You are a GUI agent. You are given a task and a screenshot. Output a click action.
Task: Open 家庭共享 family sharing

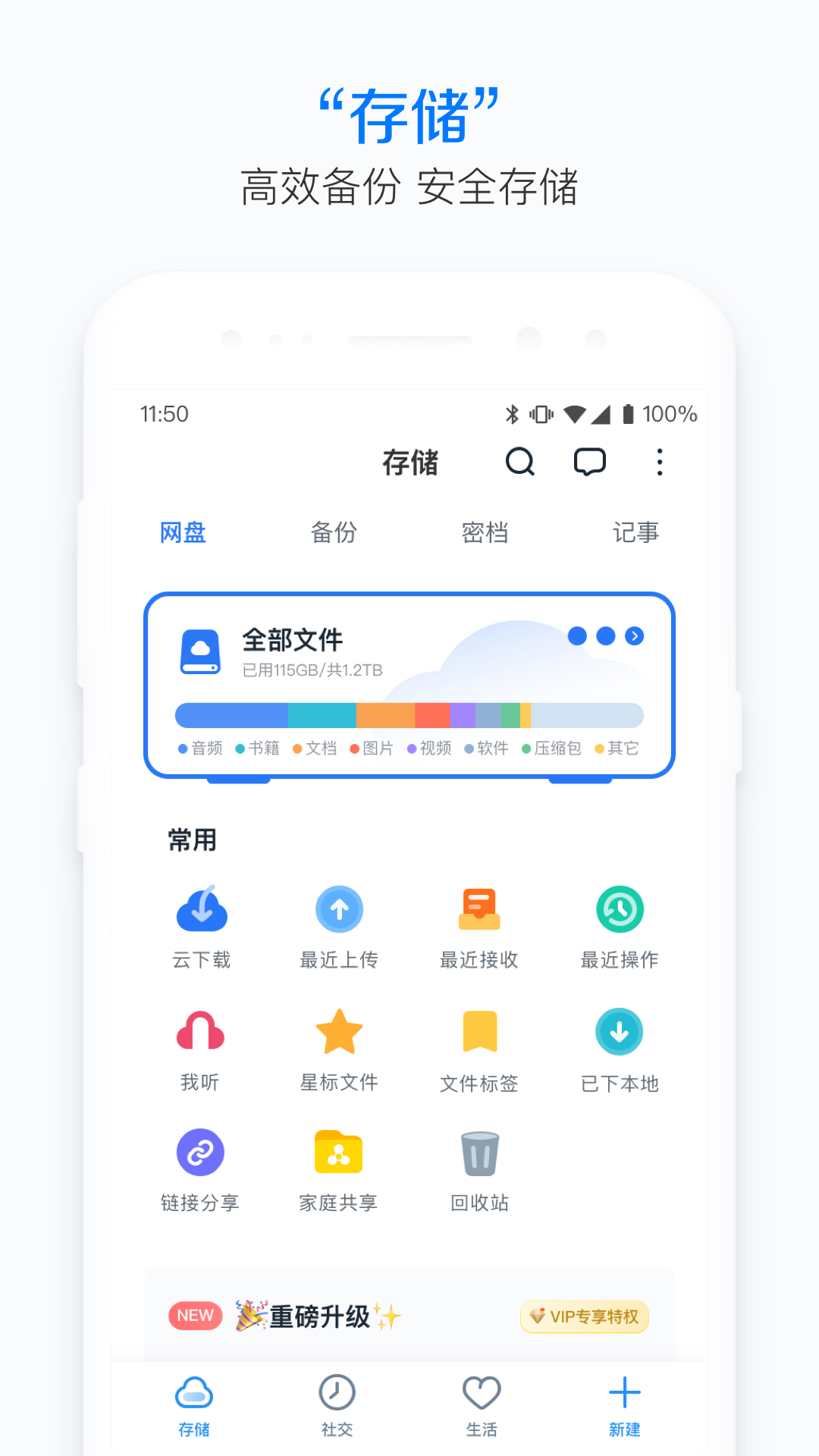tap(339, 1170)
